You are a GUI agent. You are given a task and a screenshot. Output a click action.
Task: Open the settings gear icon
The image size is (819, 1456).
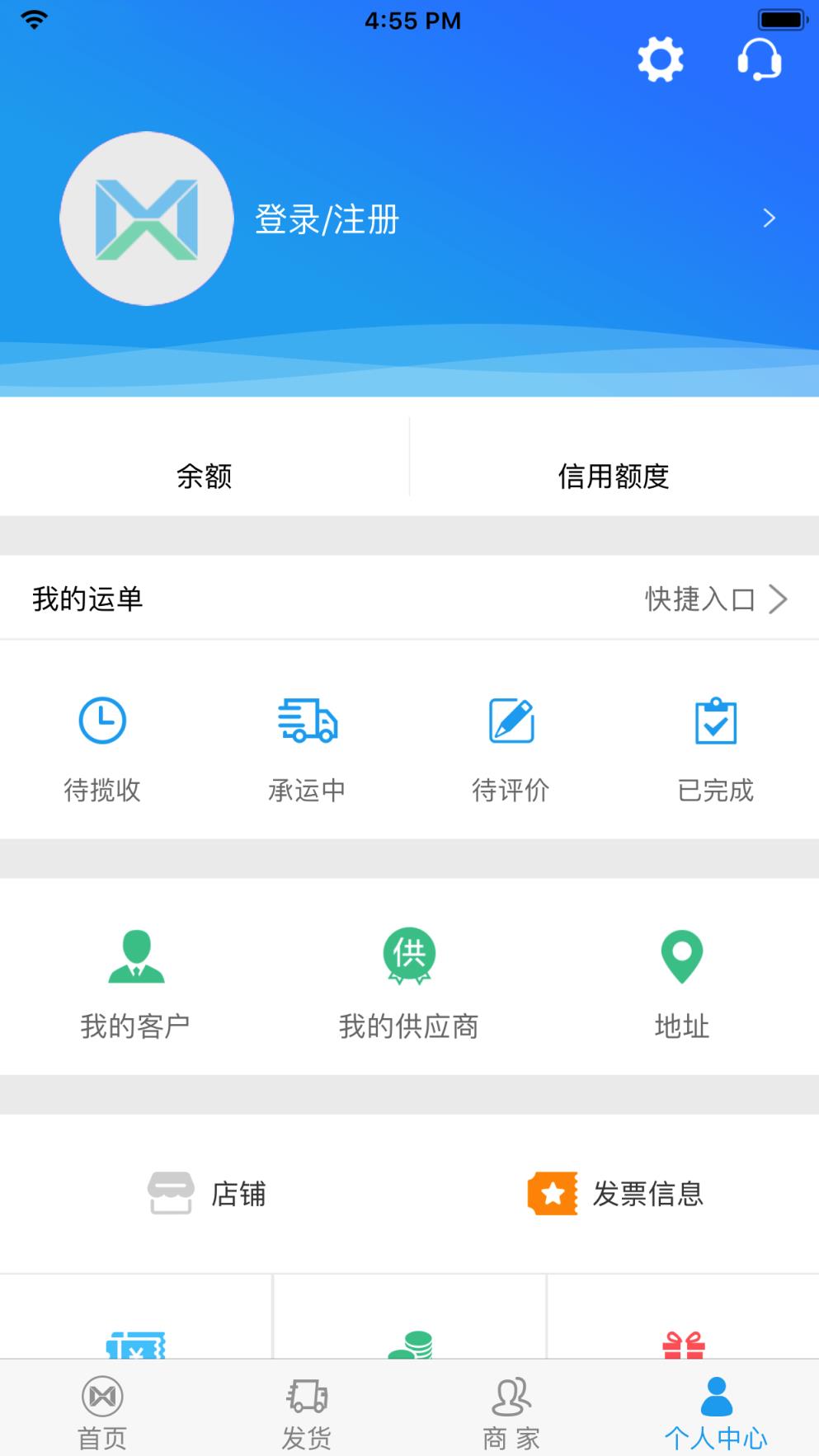click(660, 59)
